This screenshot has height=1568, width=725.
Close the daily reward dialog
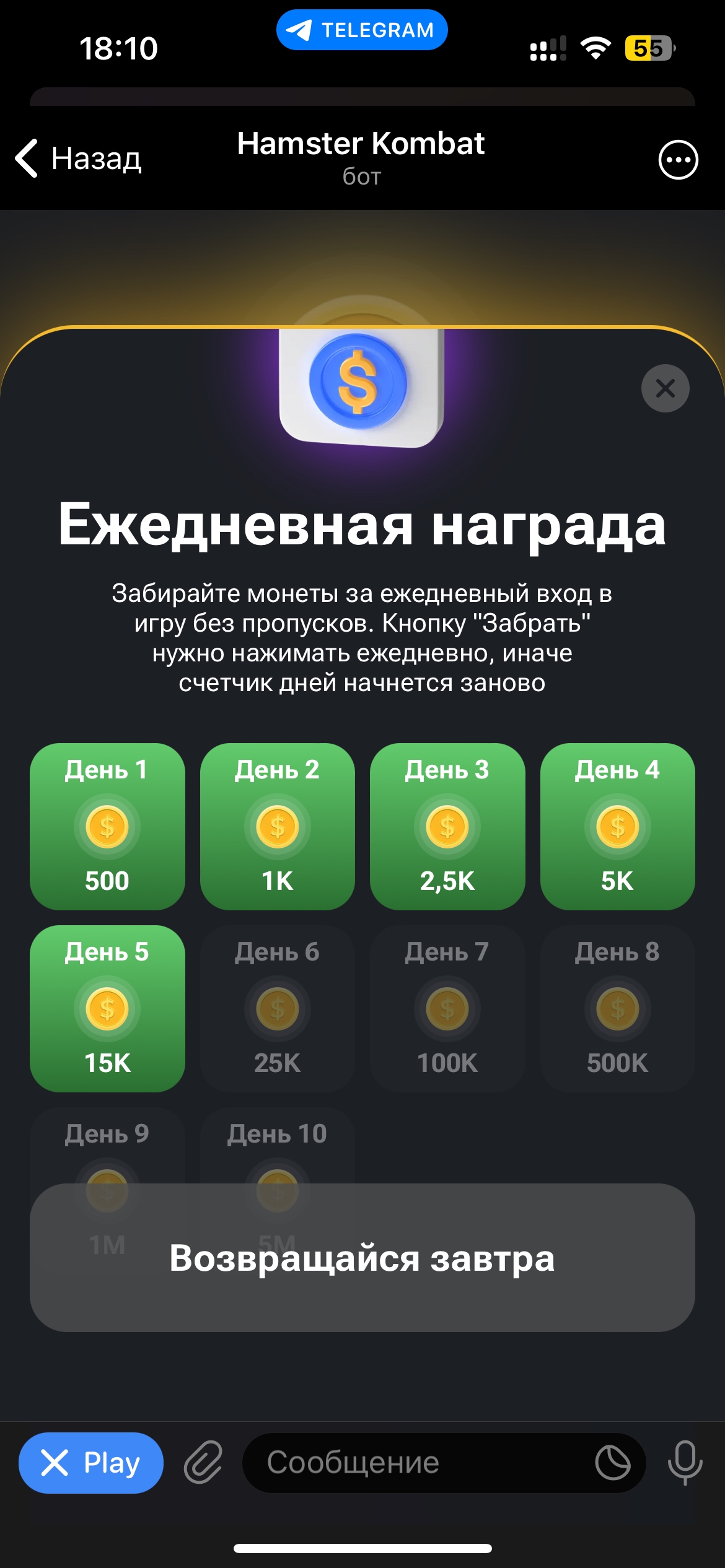tap(665, 388)
